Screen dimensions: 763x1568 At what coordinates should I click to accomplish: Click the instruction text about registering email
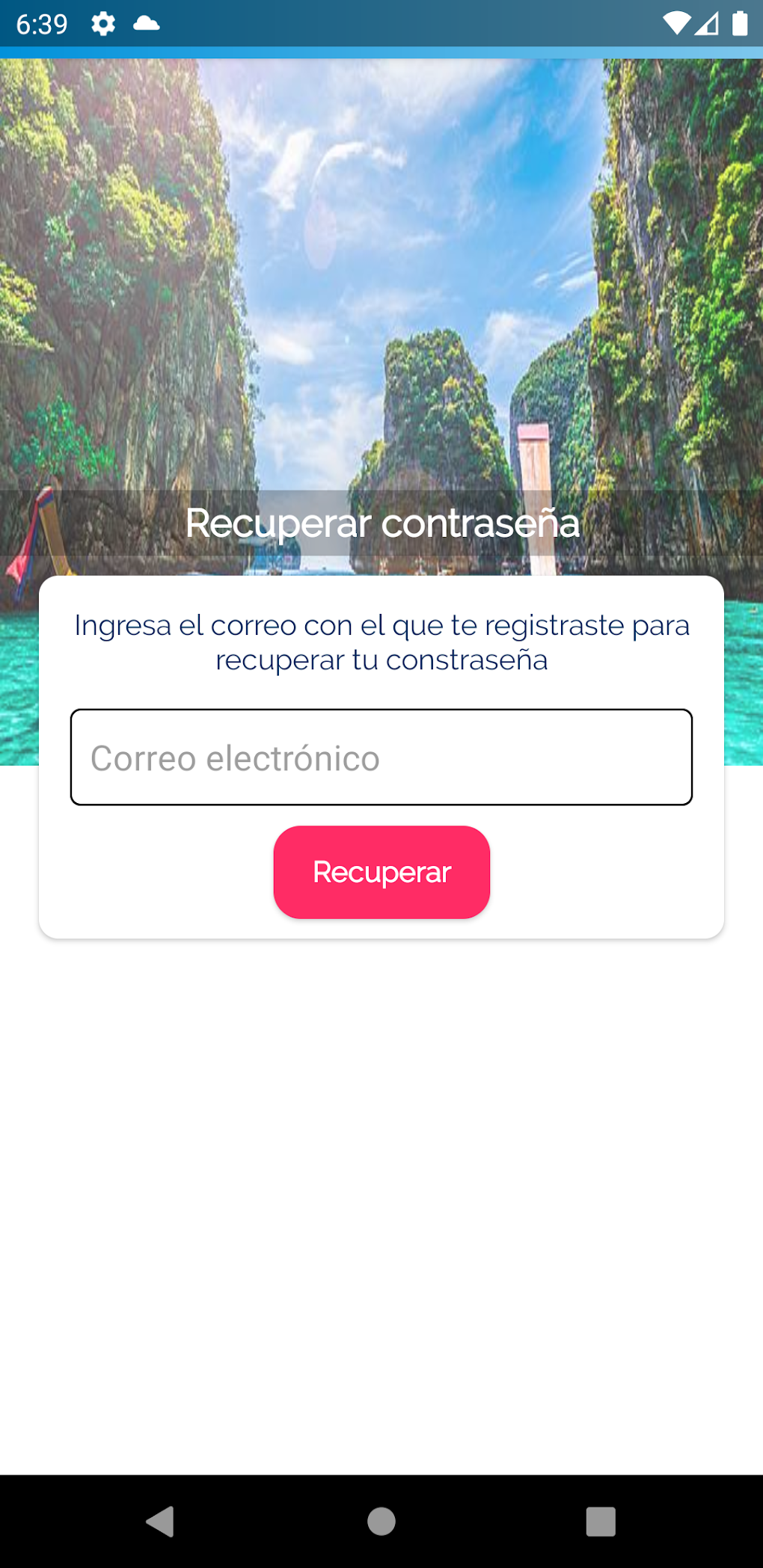381,642
